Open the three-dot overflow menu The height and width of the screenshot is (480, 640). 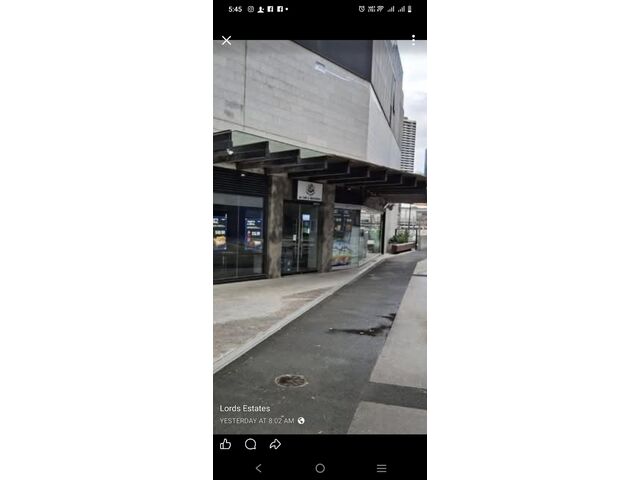[x=413, y=40]
